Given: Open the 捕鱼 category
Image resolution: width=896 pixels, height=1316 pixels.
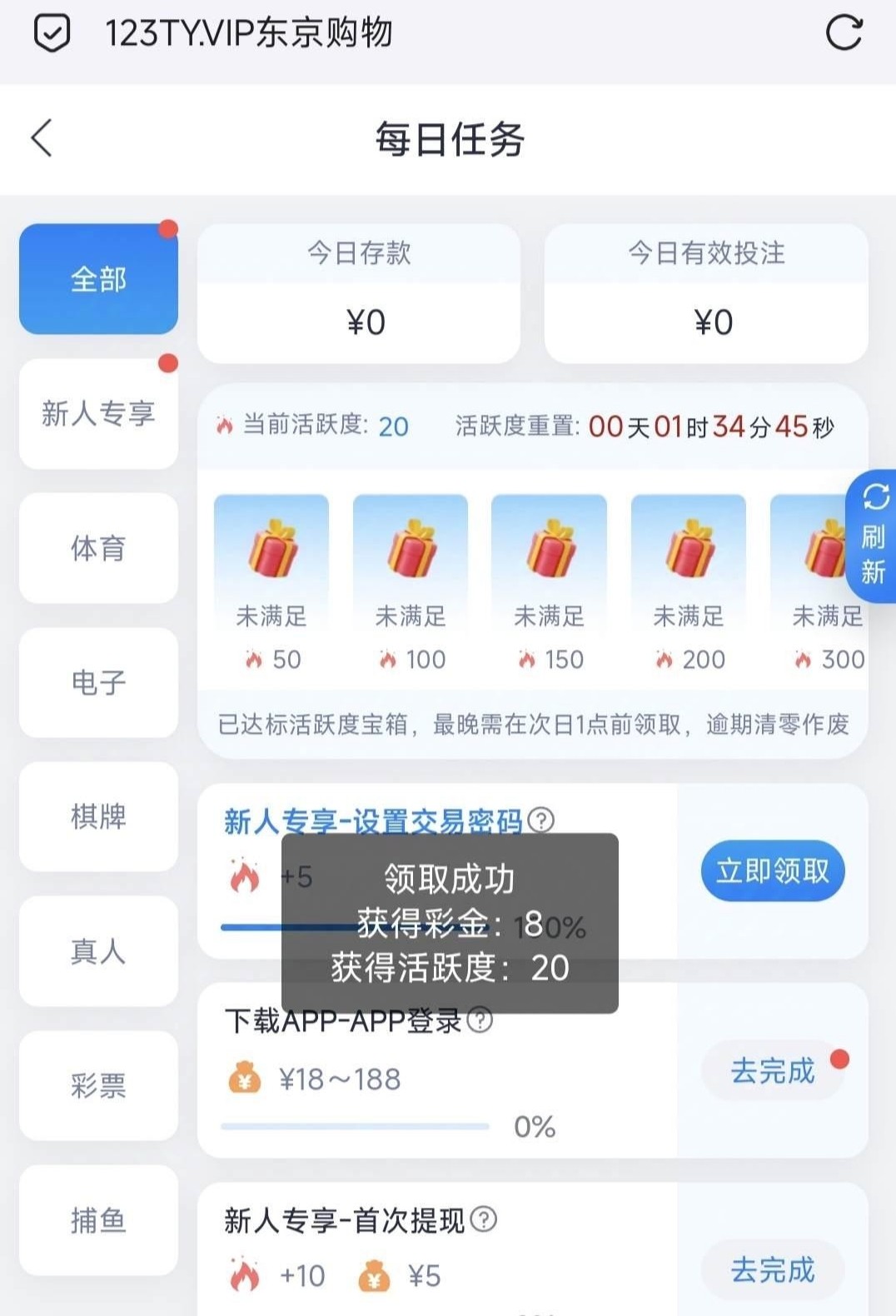Looking at the screenshot, I should (x=98, y=1220).
